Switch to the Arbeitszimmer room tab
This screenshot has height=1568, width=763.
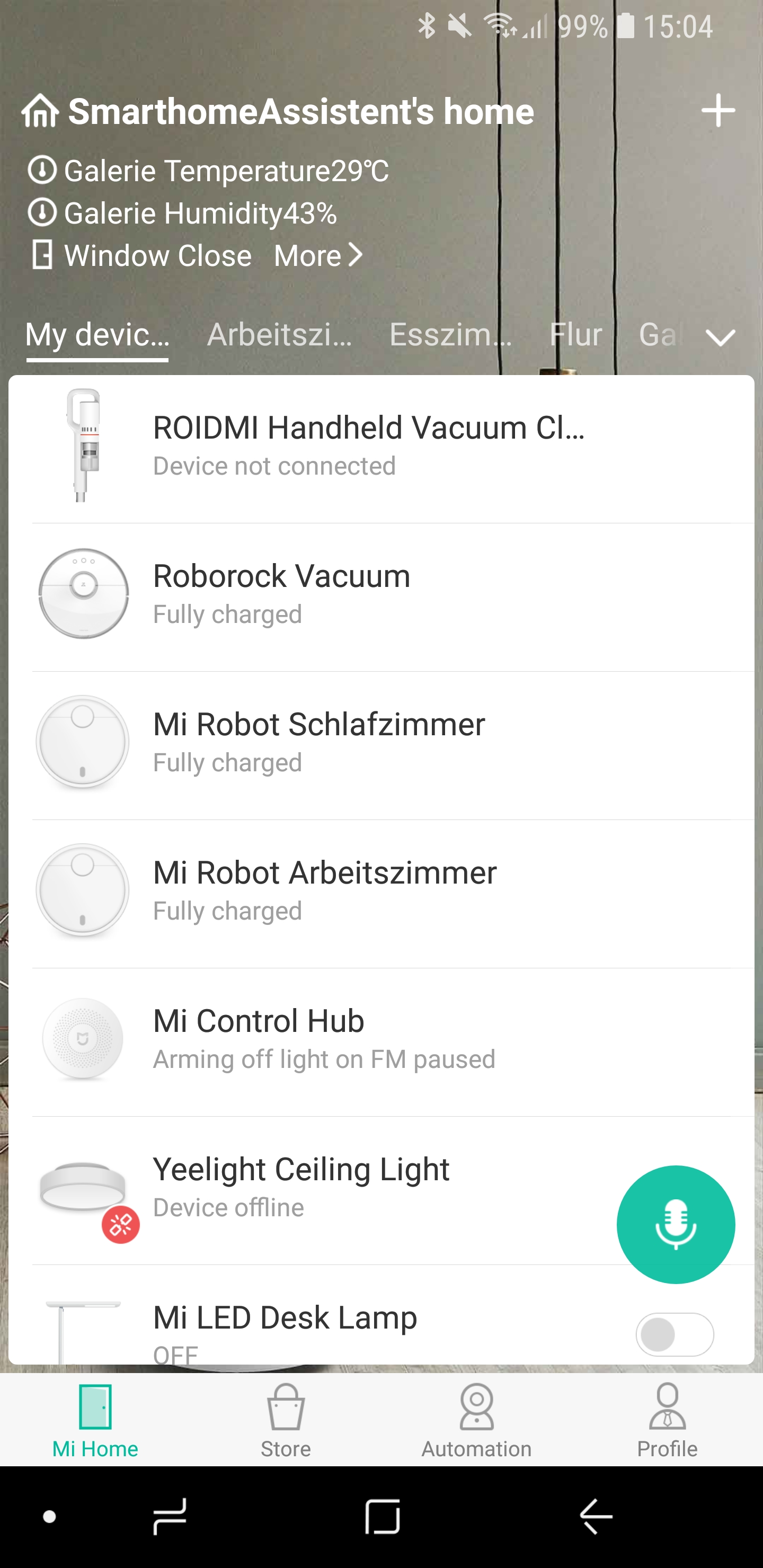click(x=280, y=334)
